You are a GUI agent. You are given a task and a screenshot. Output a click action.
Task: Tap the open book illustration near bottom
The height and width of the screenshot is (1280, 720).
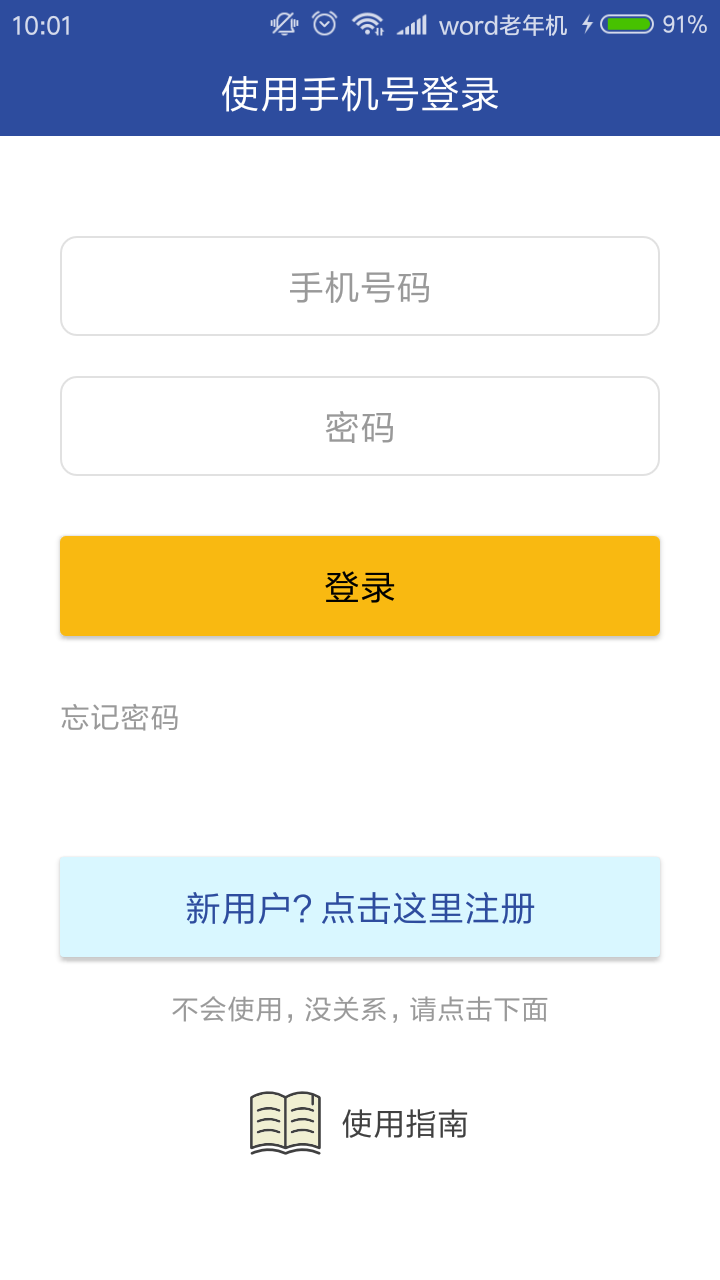click(287, 1122)
